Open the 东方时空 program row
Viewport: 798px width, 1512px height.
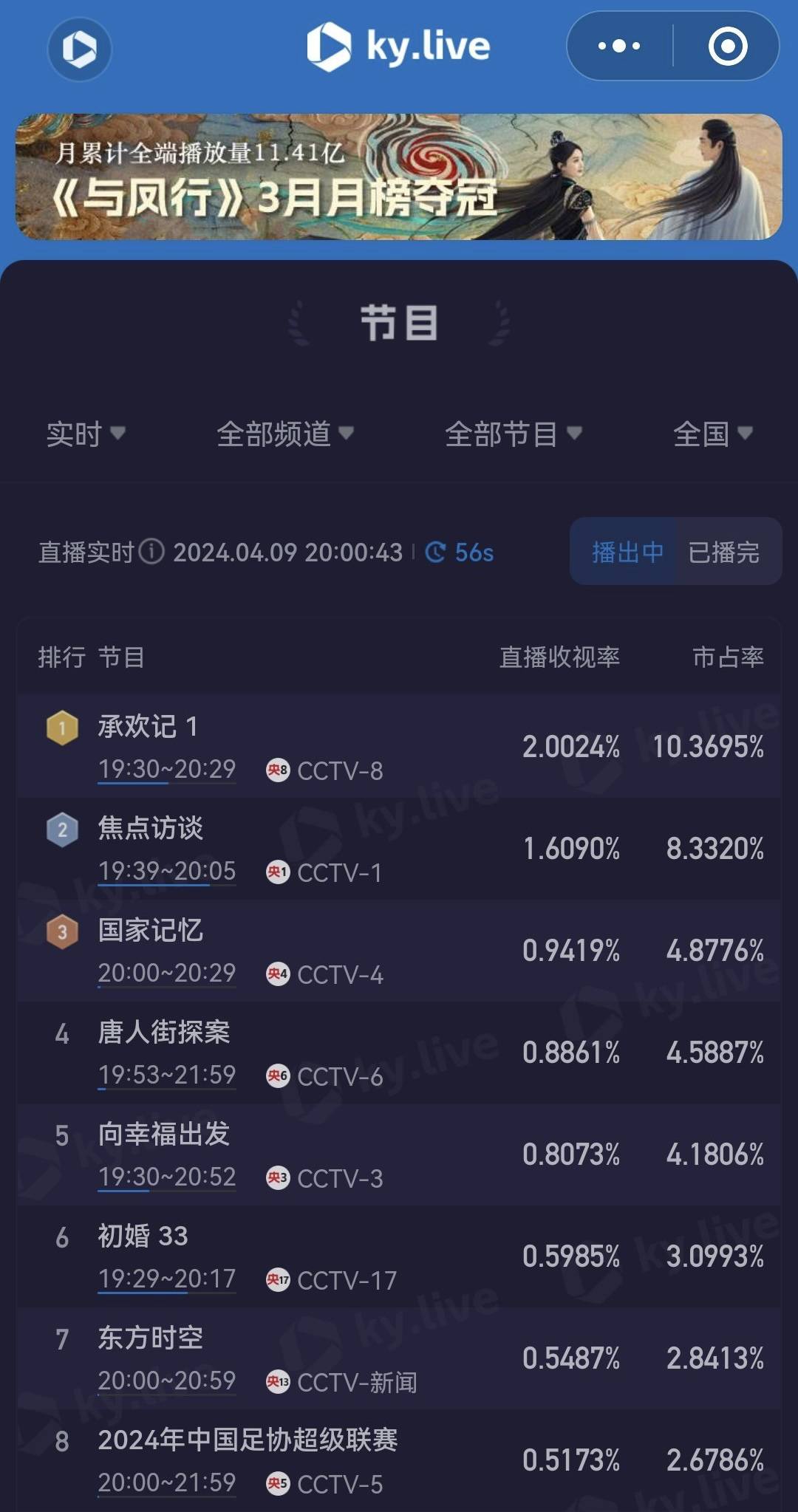coord(399,1358)
